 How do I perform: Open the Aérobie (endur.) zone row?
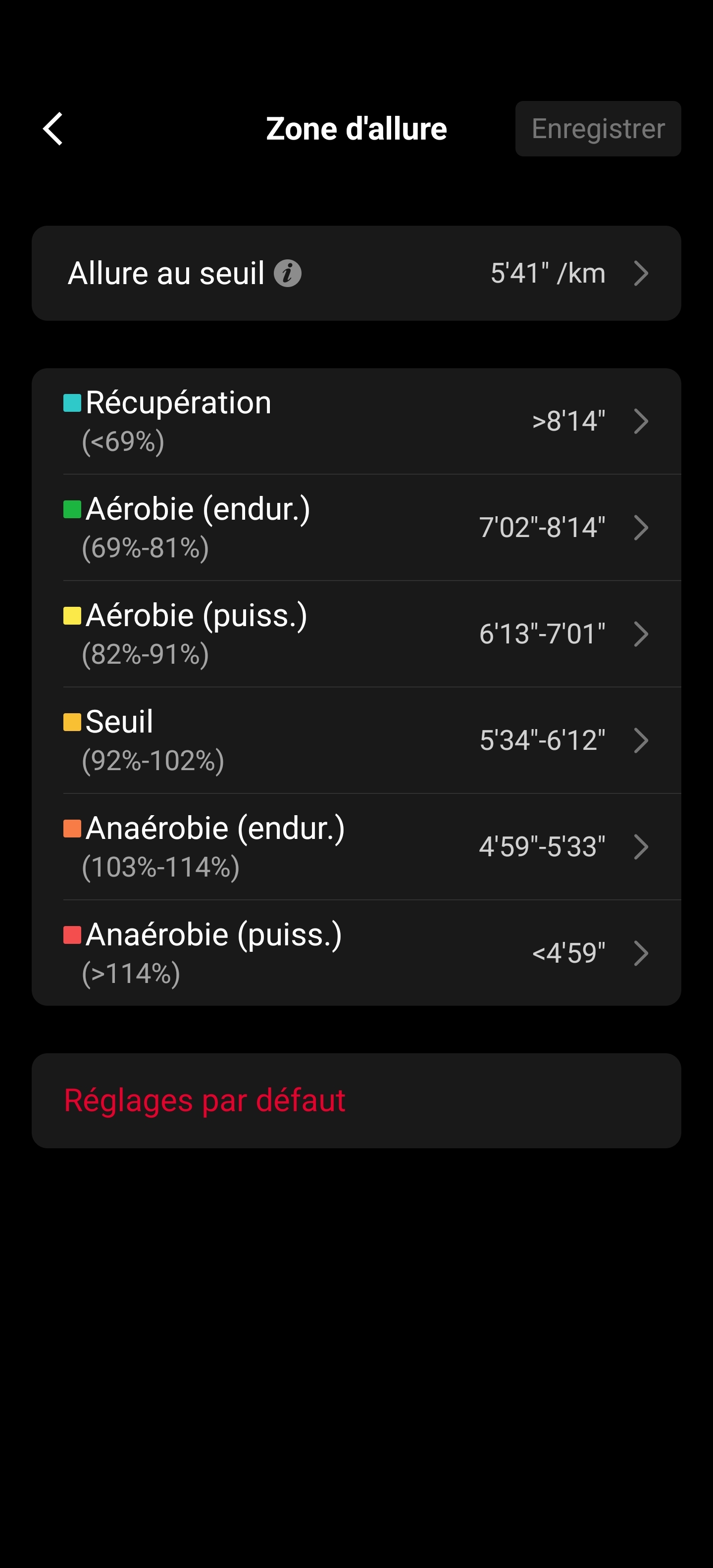click(356, 528)
